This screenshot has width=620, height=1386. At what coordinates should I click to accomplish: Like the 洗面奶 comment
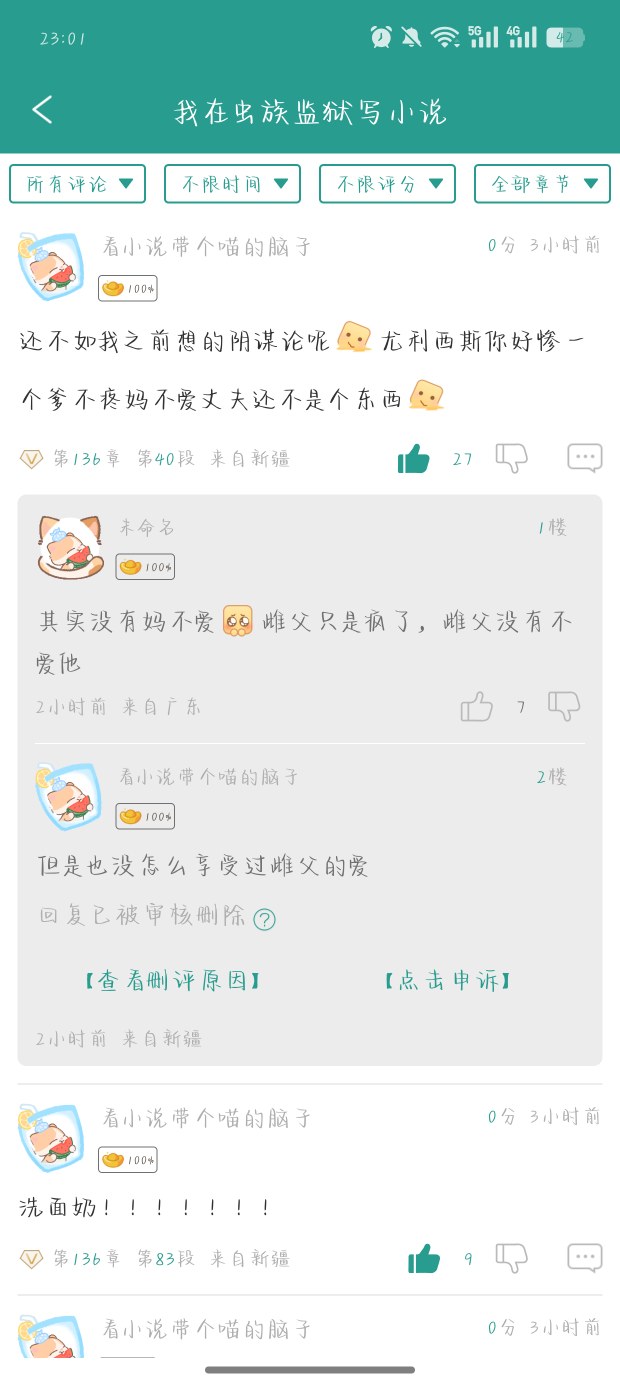coord(424,1259)
